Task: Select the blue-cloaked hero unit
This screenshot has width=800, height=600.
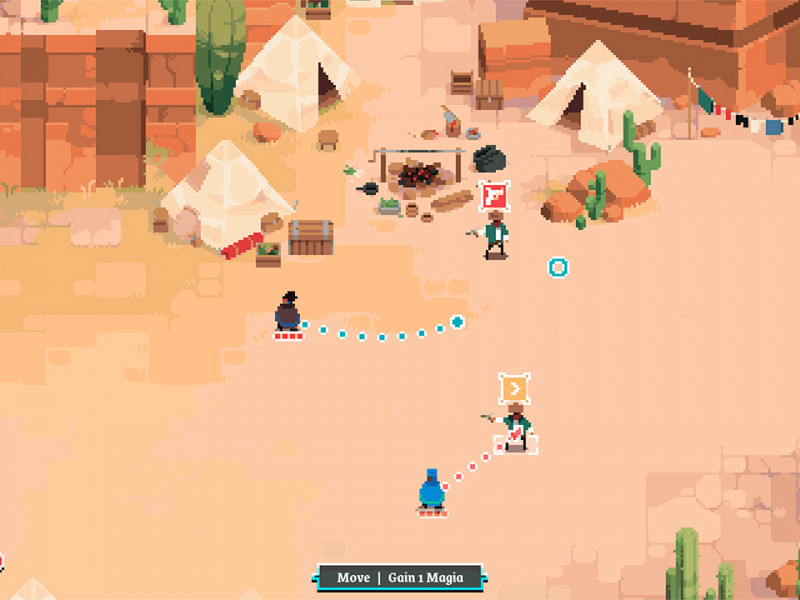Action: [432, 490]
